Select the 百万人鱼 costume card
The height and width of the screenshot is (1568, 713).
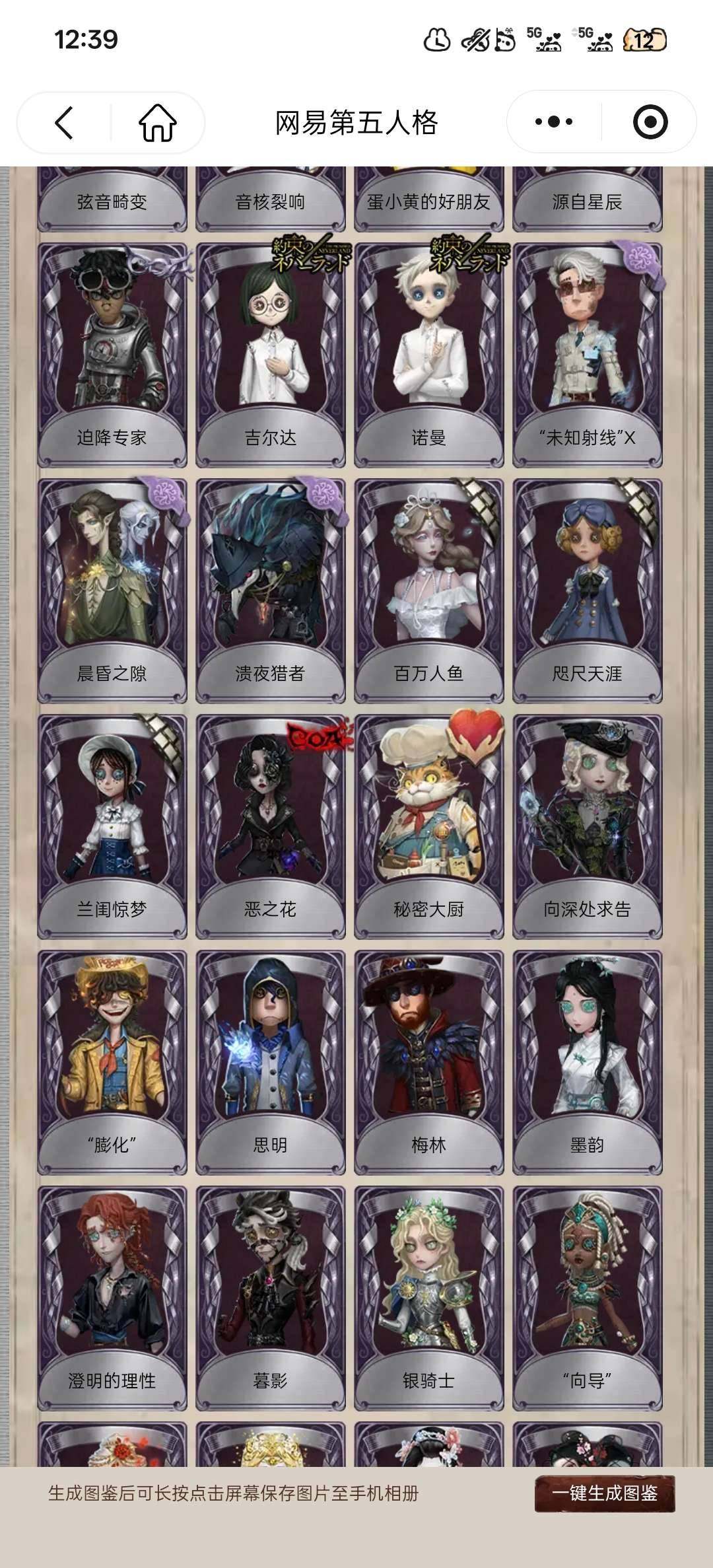(429, 591)
